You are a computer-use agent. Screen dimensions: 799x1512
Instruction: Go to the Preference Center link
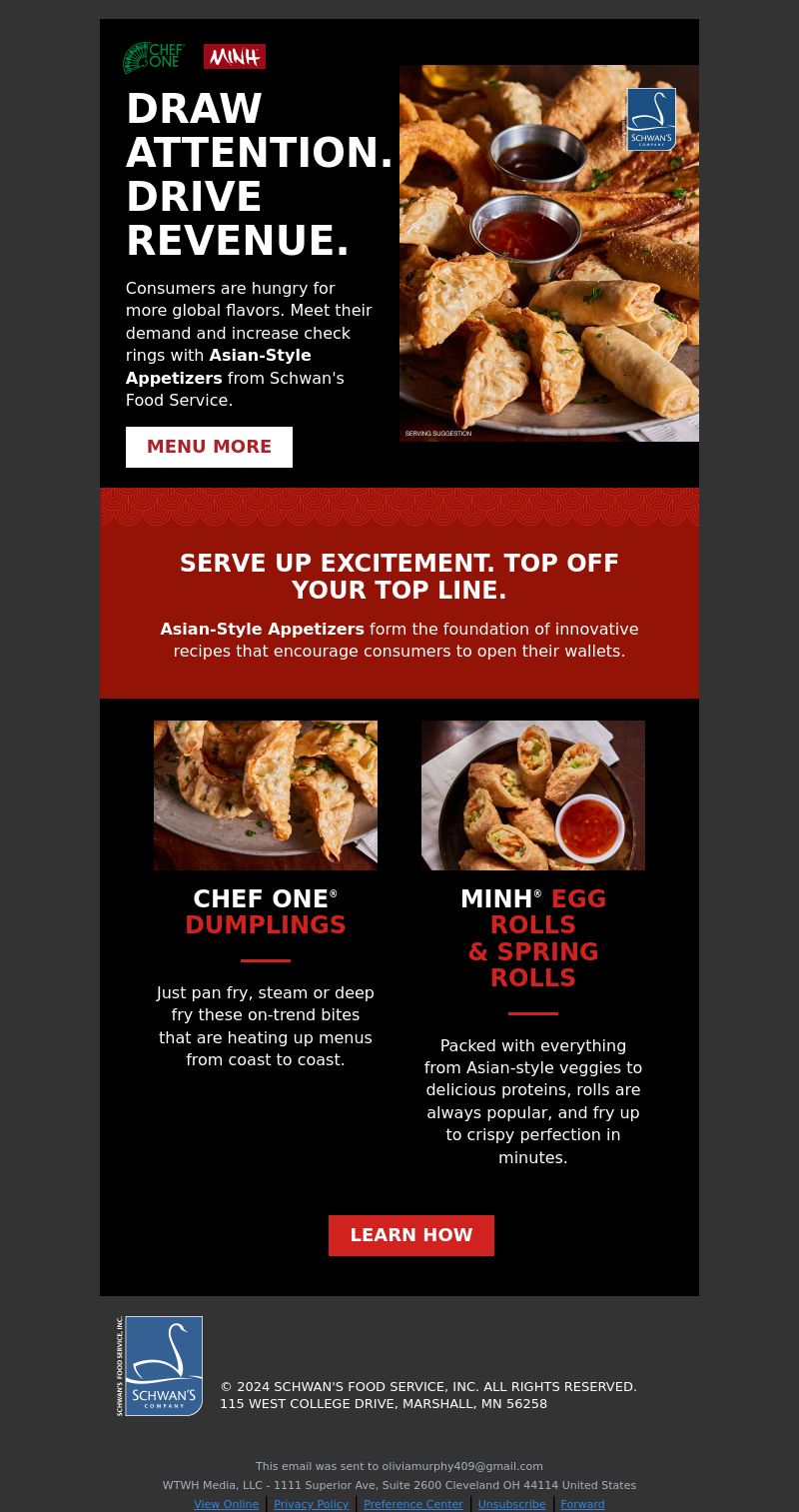(413, 1504)
